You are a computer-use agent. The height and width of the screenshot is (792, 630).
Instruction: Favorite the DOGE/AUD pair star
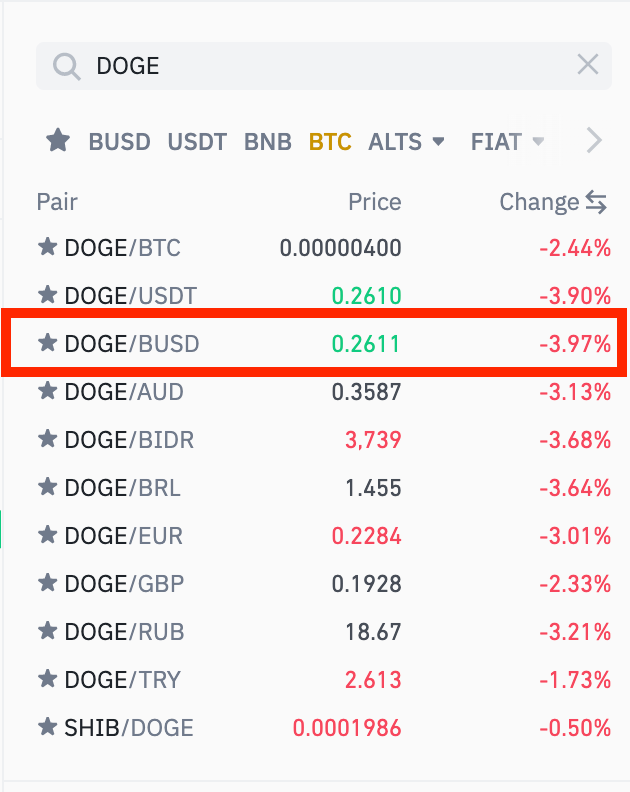pyautogui.click(x=47, y=392)
